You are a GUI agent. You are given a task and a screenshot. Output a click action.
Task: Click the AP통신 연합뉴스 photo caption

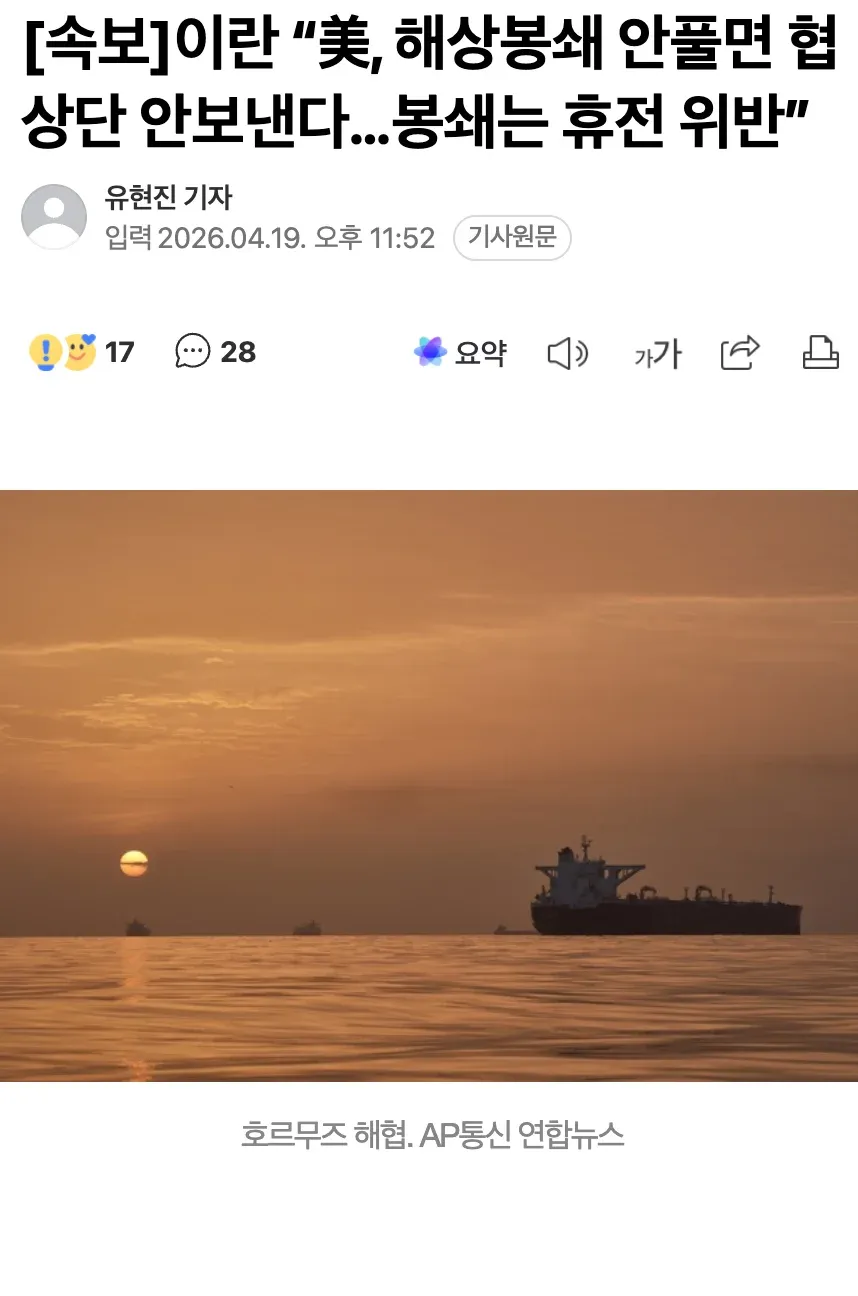coord(429,1134)
